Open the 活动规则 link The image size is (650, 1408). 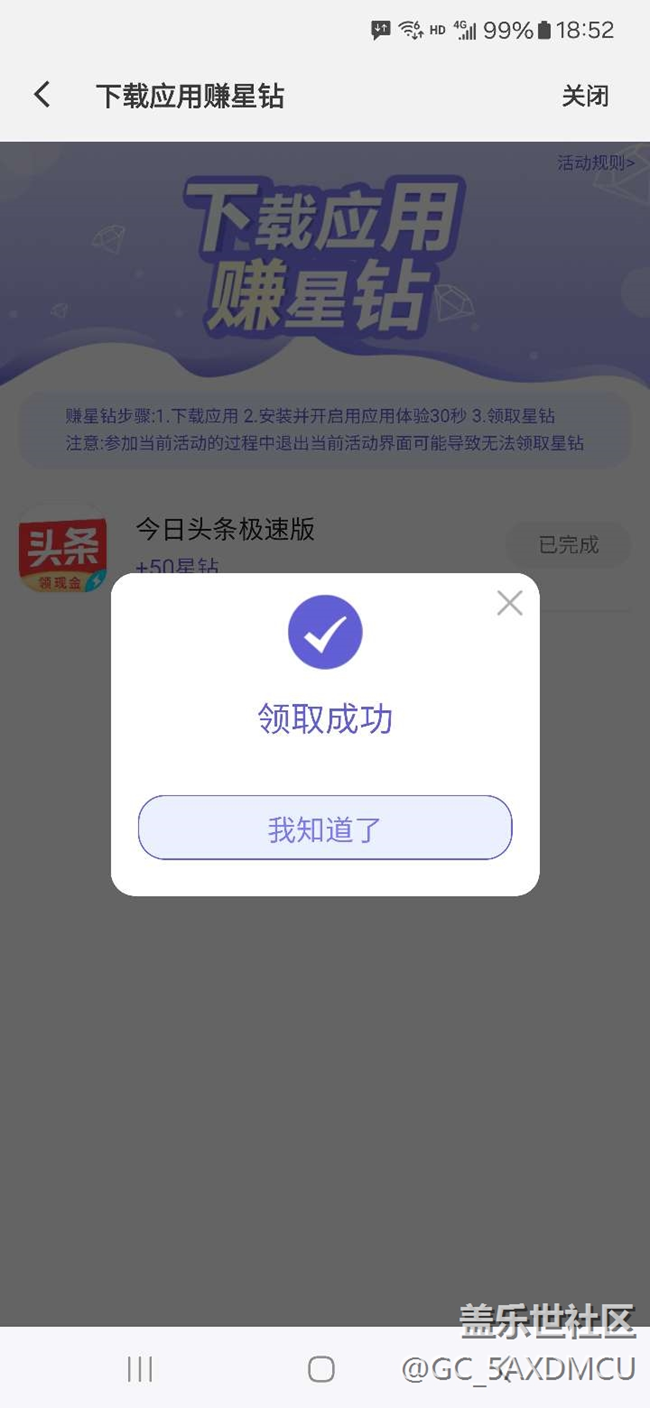(x=596, y=163)
